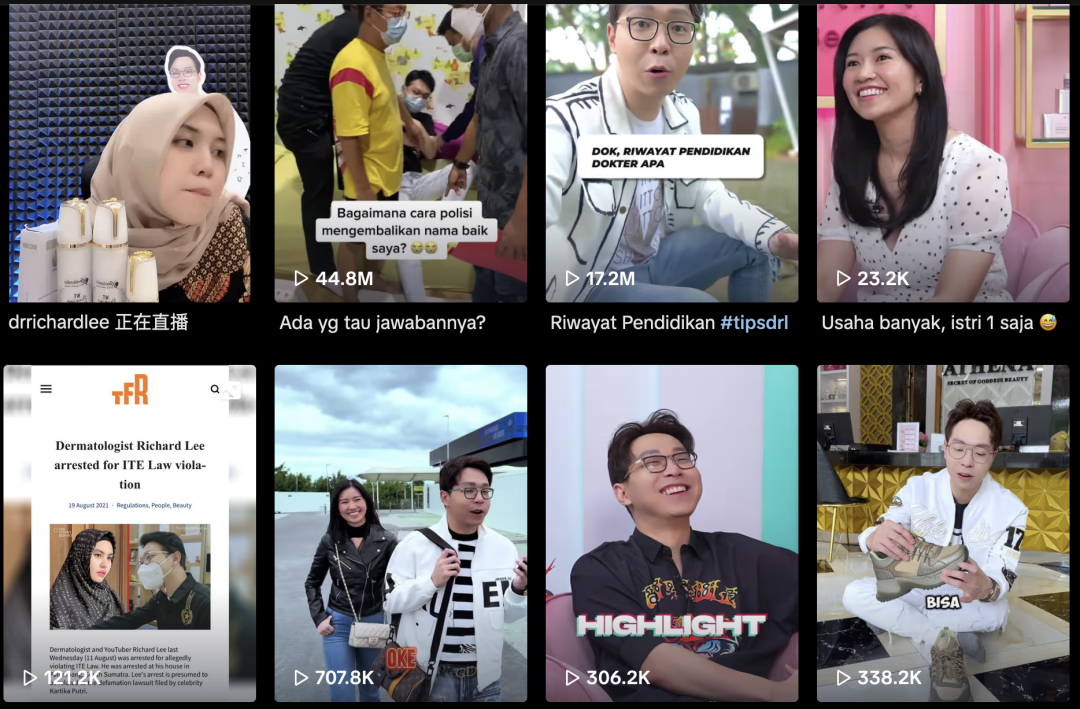Open the drrichardlee live stream tile

pos(128,152)
